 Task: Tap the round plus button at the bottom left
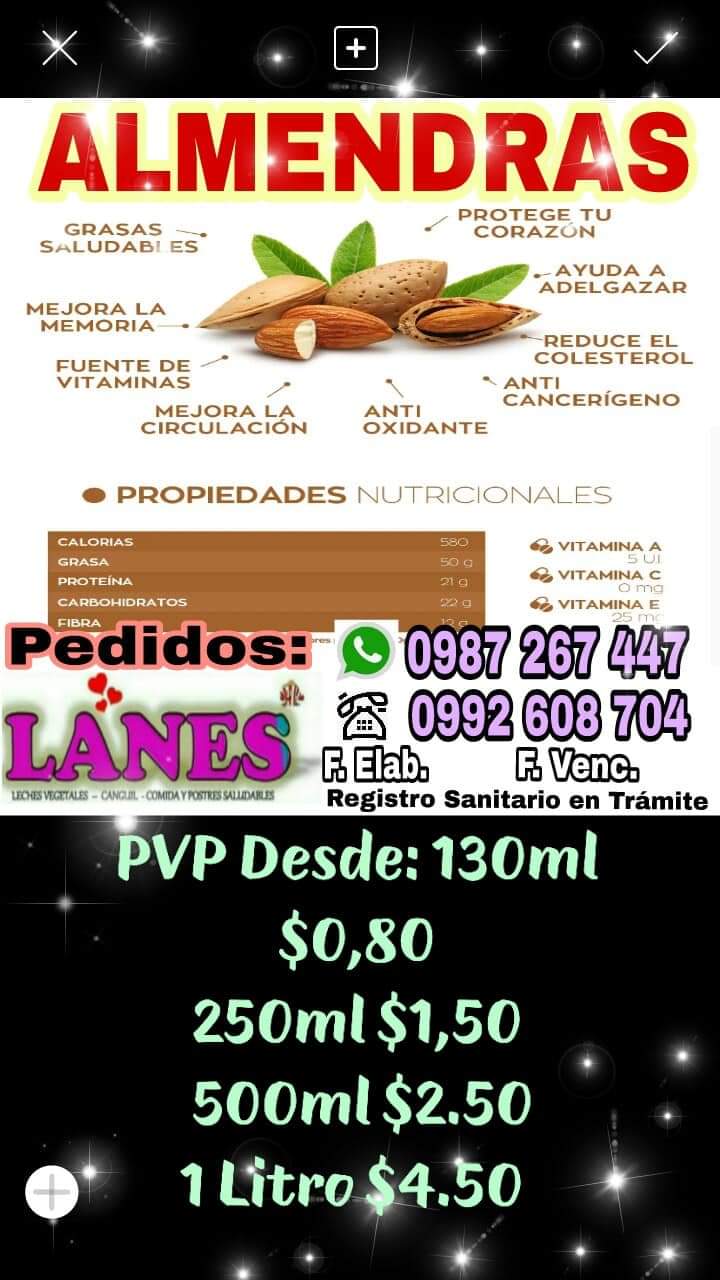52,1191
